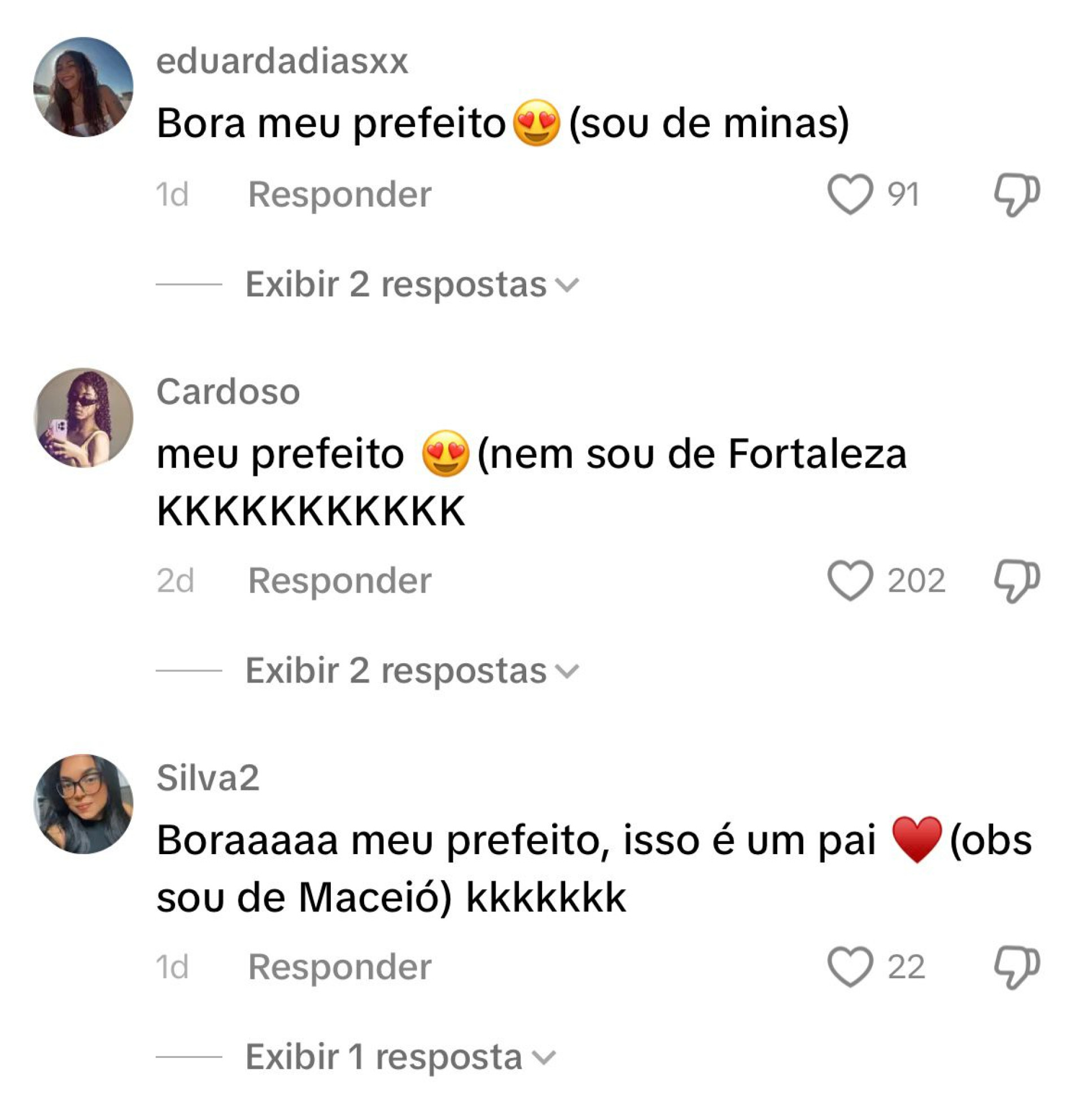Like Silva2's comment
The height and width of the screenshot is (1120, 1084).
[850, 967]
